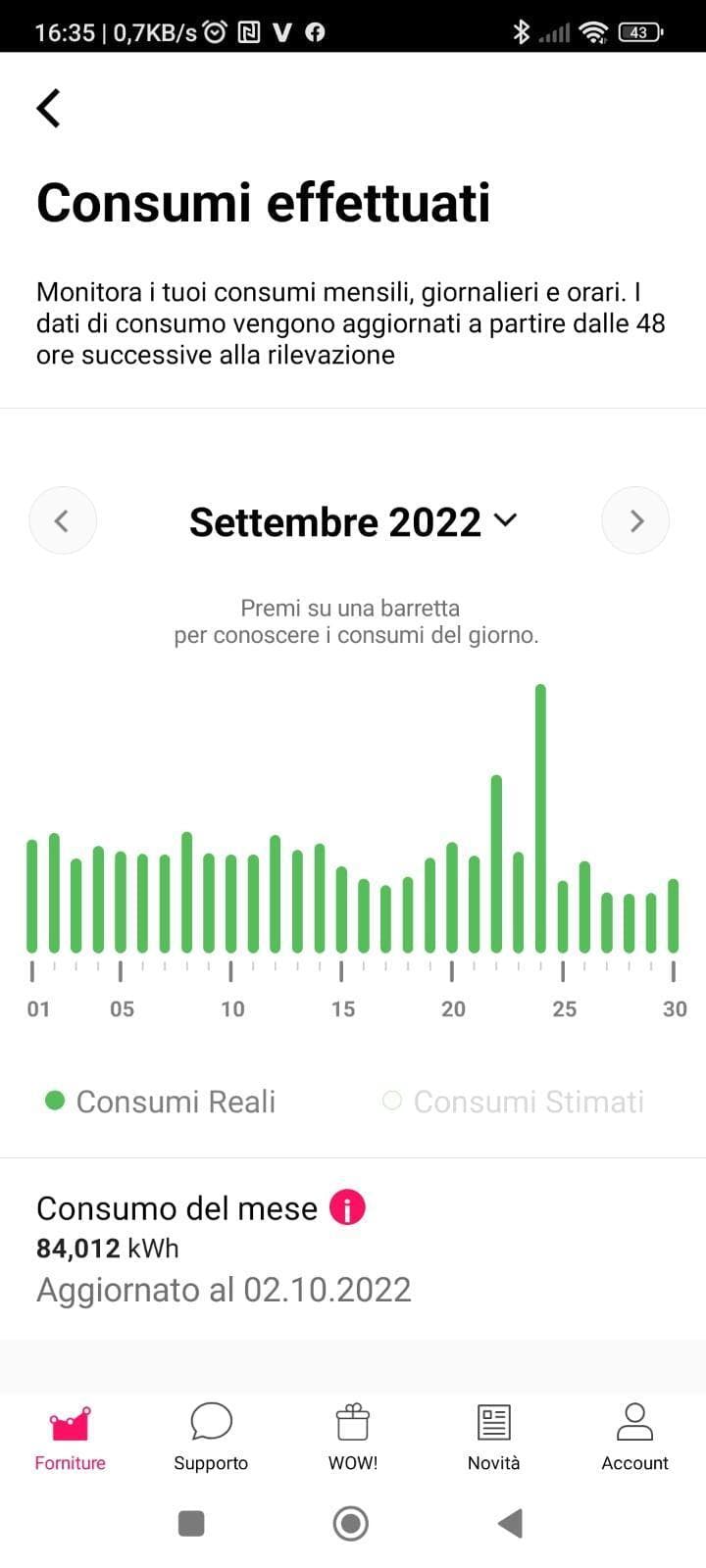Show the previous month's consumption

pyautogui.click(x=63, y=520)
